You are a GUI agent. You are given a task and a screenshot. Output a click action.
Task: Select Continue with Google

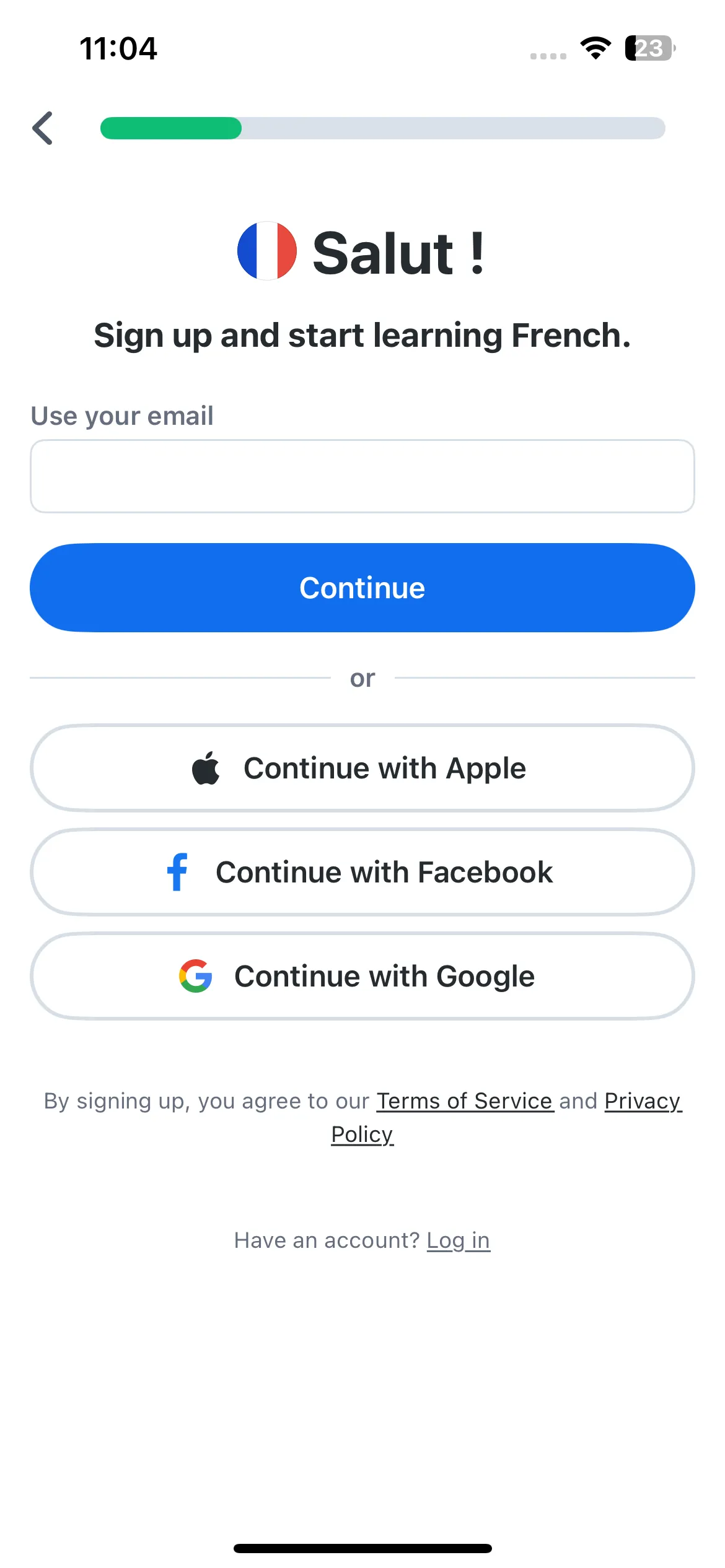click(362, 976)
